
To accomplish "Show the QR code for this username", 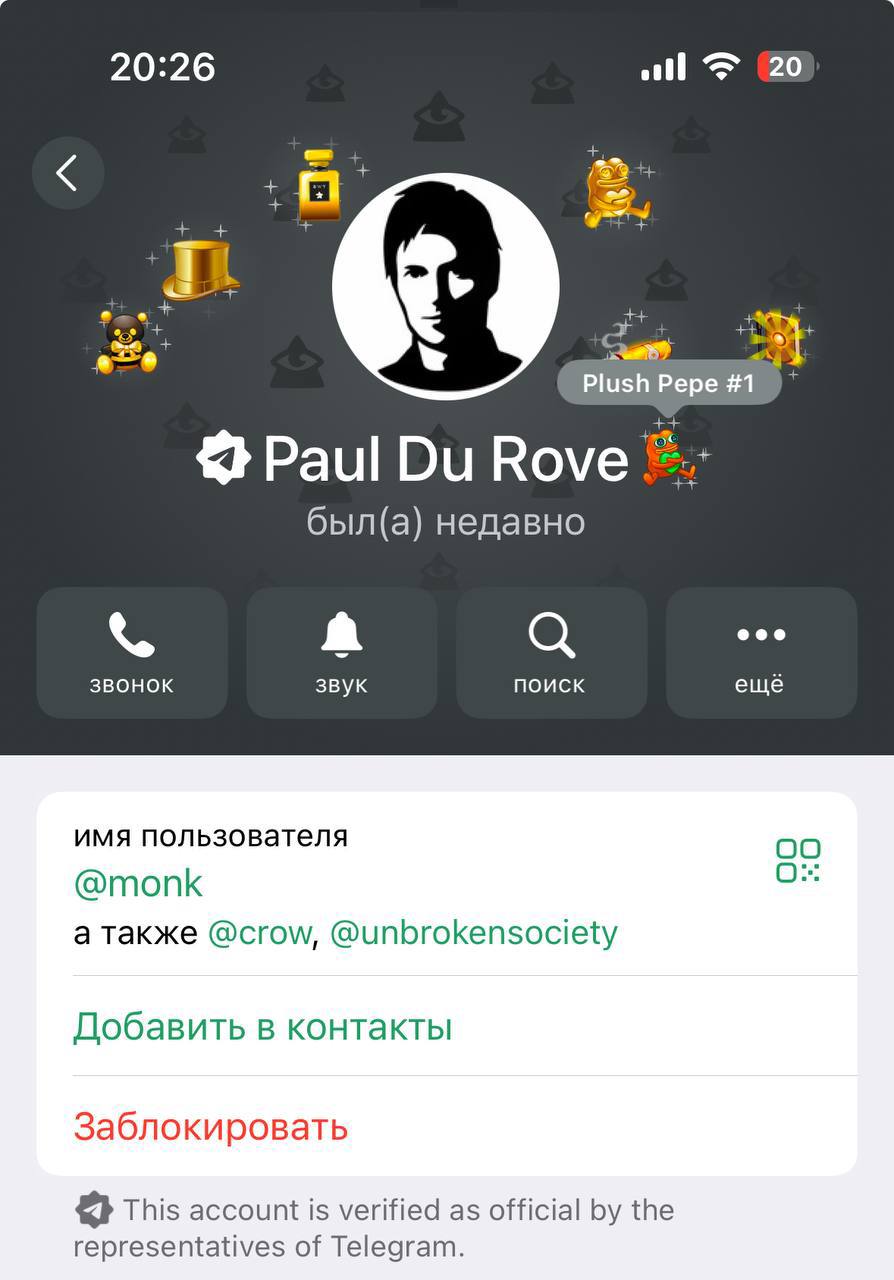I will click(x=798, y=860).
